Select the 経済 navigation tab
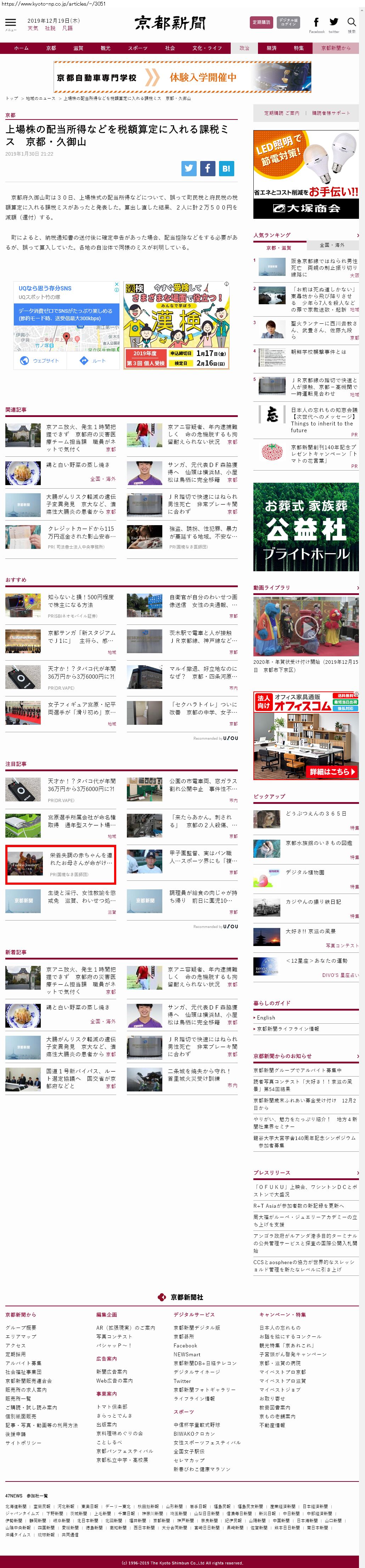This screenshot has height=1568, width=365. click(271, 48)
